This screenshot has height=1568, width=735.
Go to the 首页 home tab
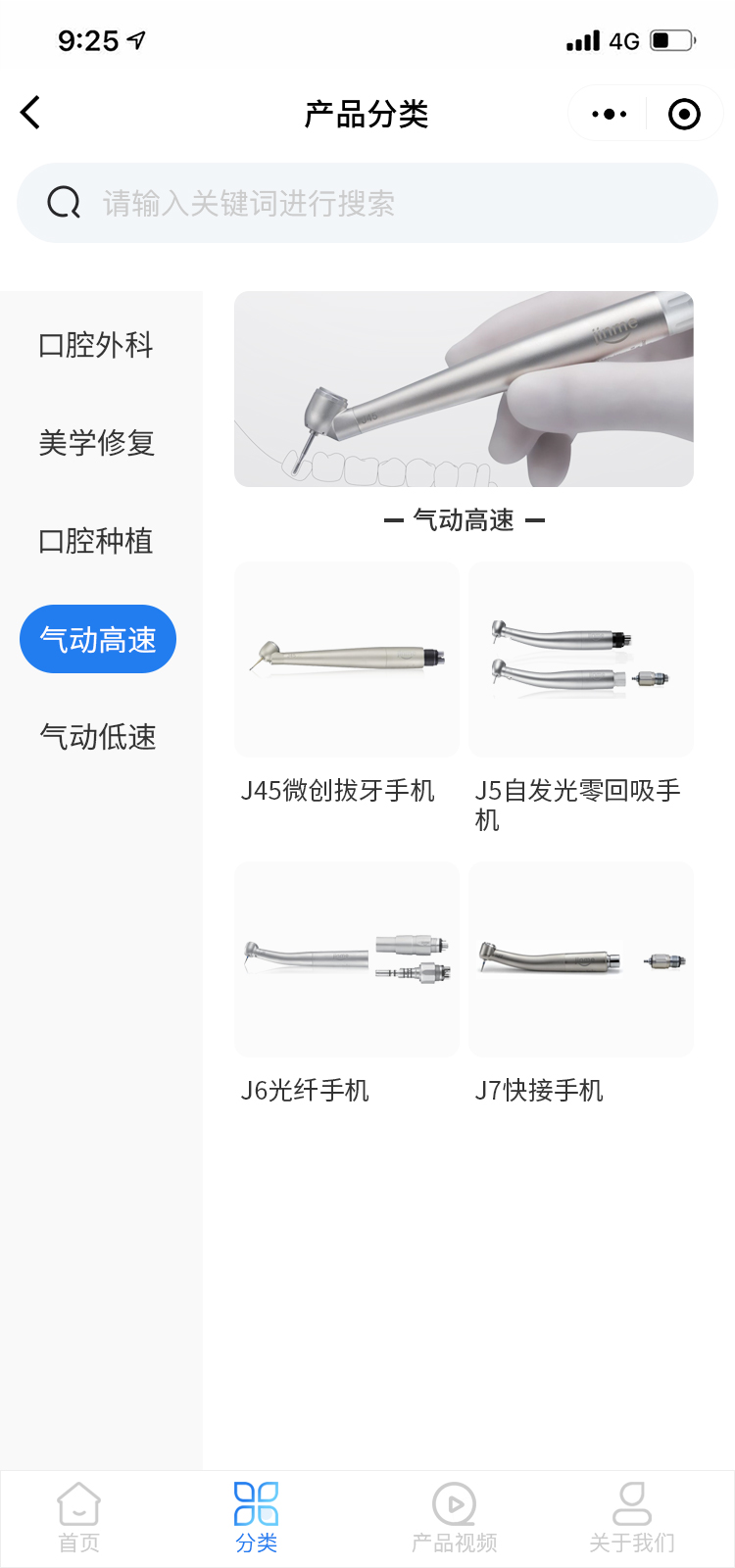tap(78, 1517)
